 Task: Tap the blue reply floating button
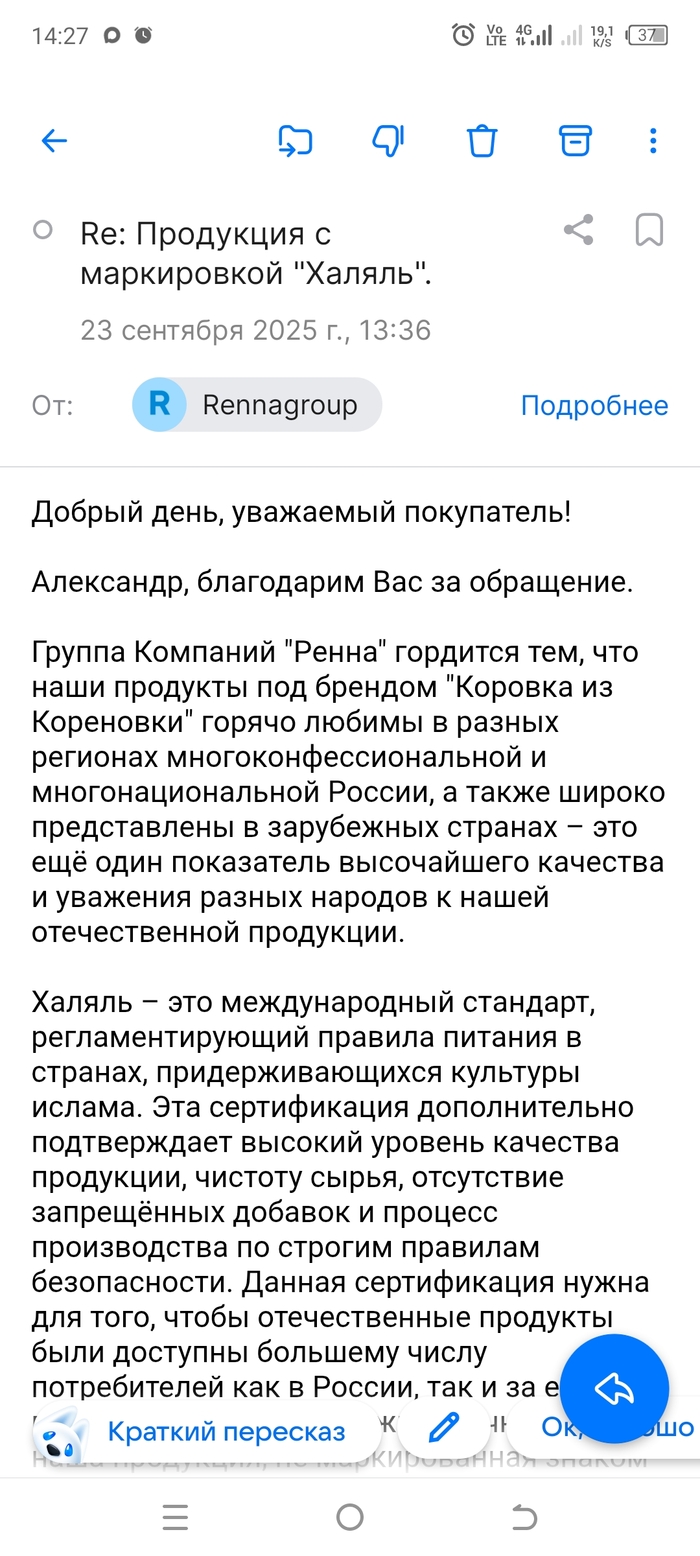coord(614,1387)
